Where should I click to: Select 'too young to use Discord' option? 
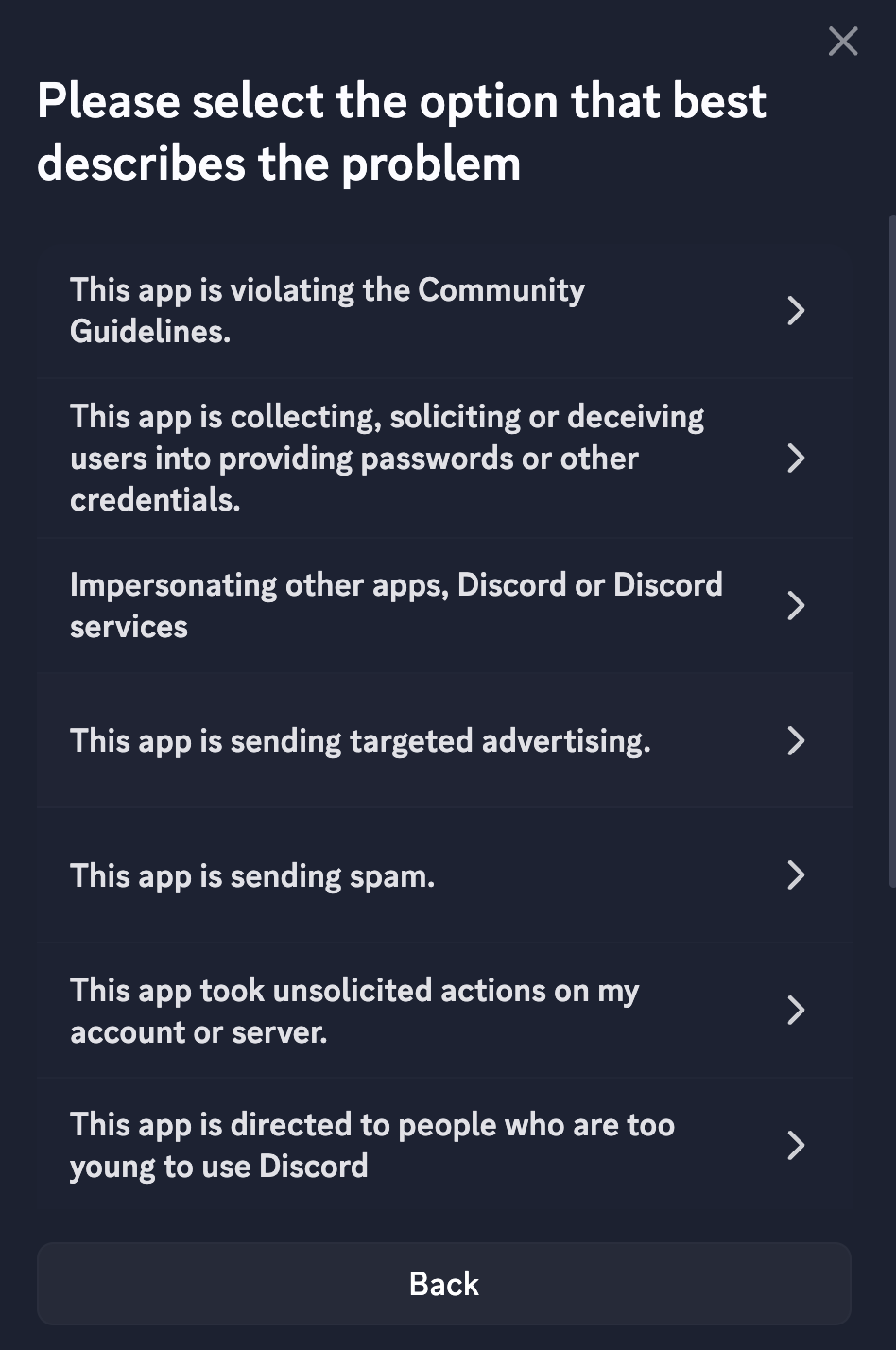pyautogui.click(x=444, y=1146)
